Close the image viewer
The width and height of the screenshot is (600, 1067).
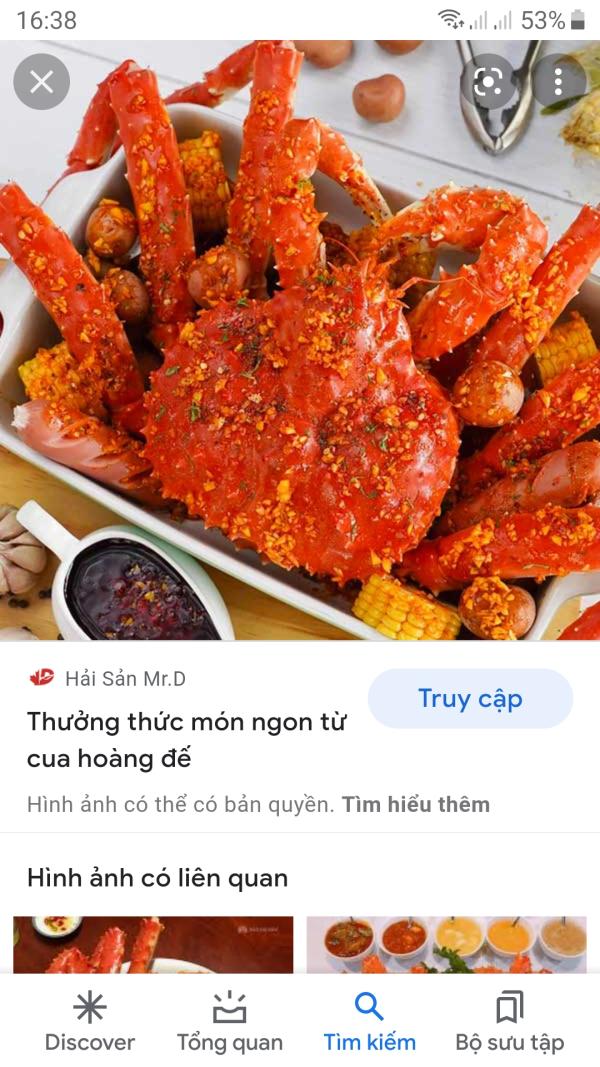point(41,82)
